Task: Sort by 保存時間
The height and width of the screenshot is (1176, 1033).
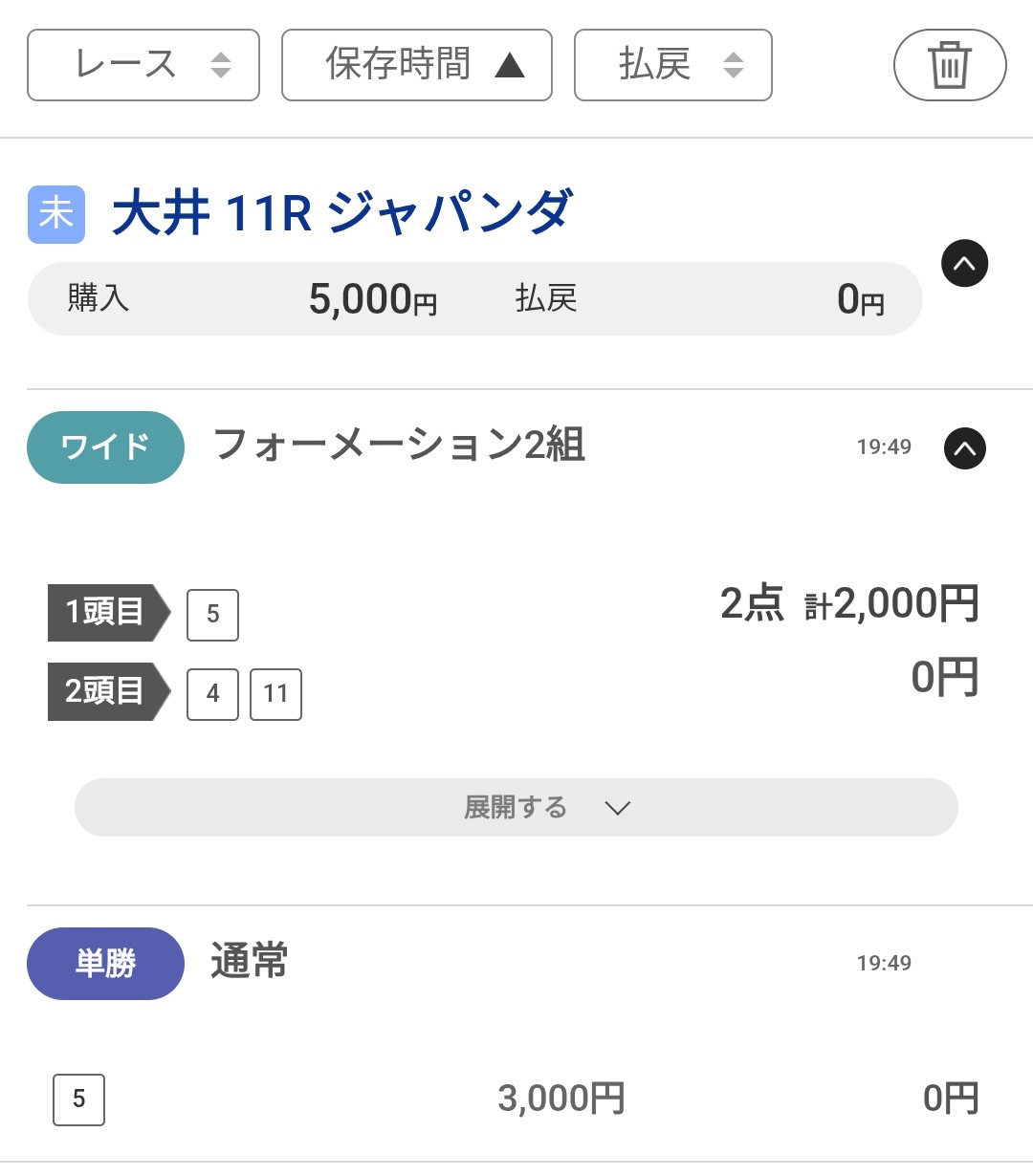Action: pyautogui.click(x=417, y=65)
